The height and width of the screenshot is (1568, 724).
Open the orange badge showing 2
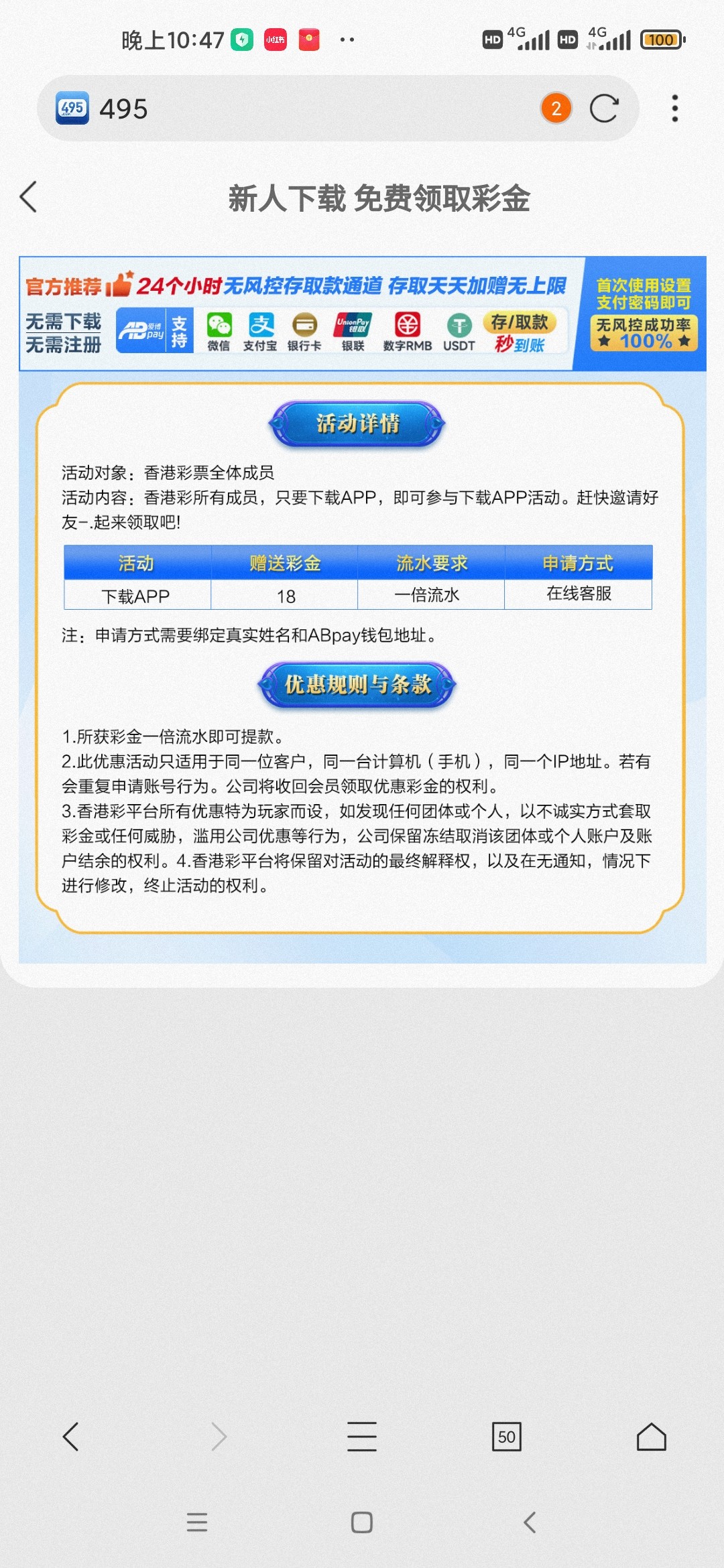pos(556,109)
